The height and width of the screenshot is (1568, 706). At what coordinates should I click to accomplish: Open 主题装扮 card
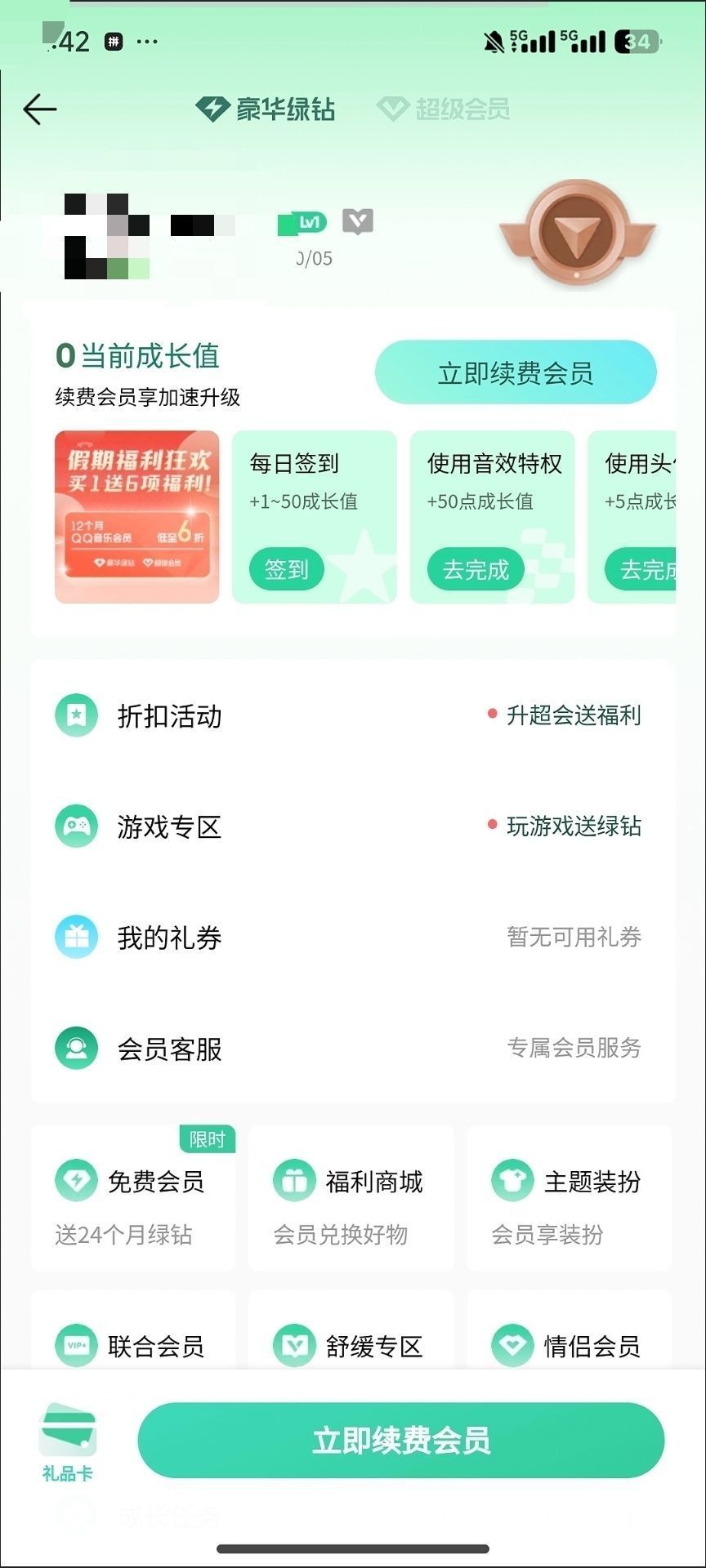[570, 1198]
